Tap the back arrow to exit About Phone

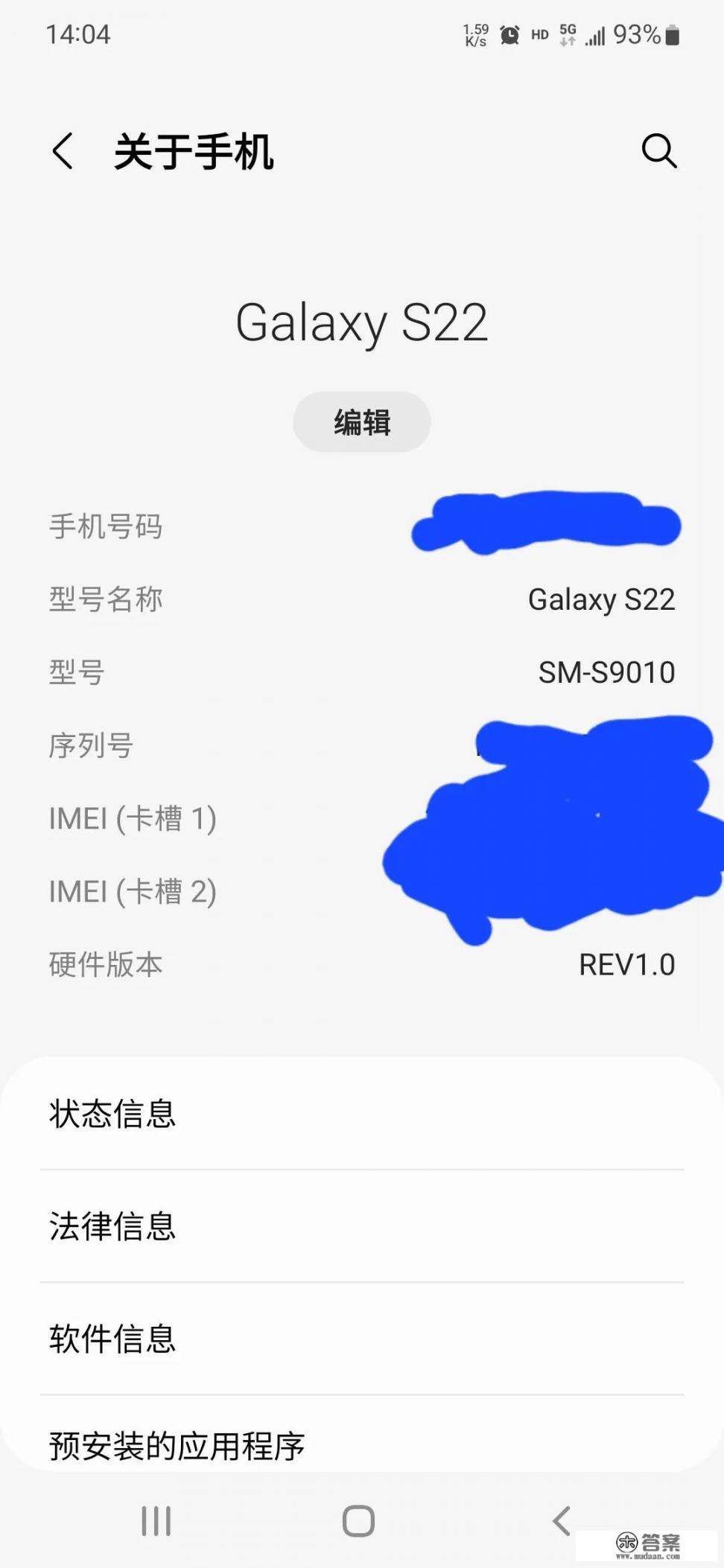click(62, 153)
